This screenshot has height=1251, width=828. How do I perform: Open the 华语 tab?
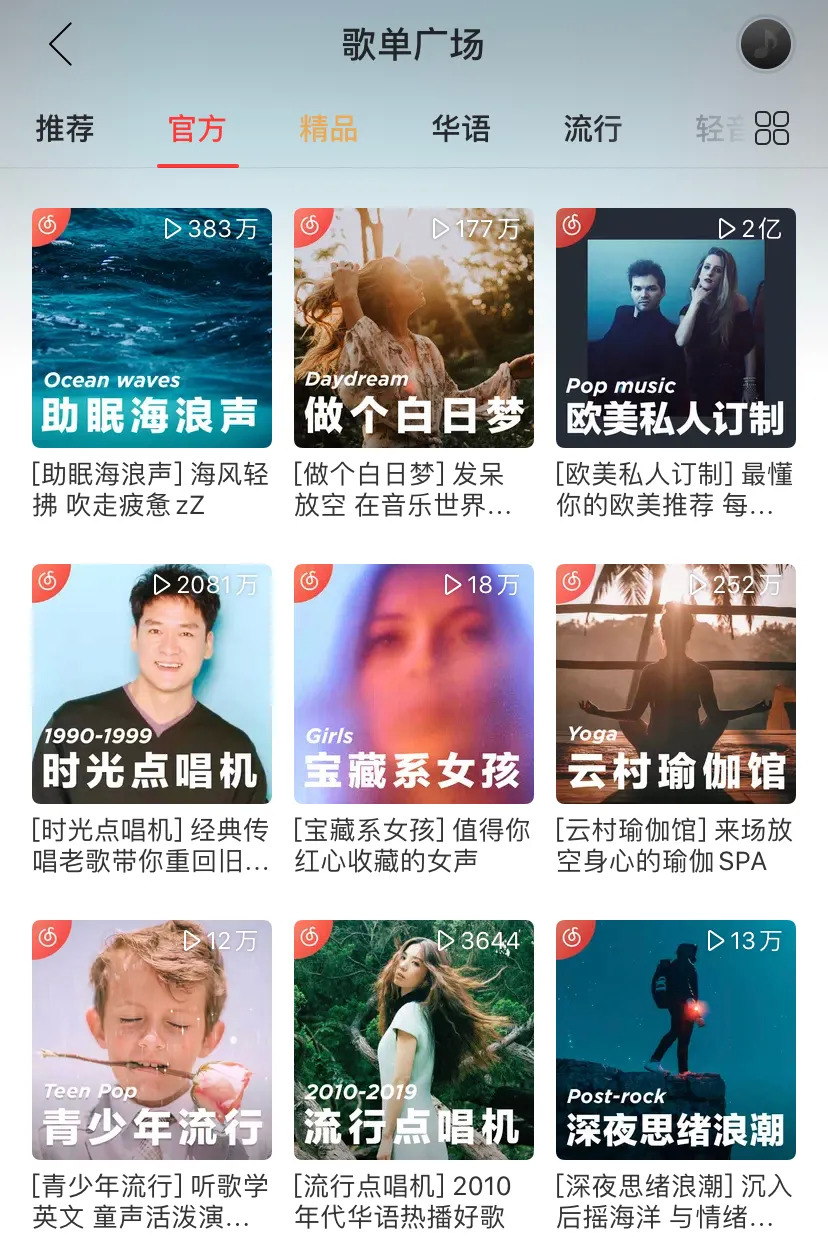[x=461, y=128]
